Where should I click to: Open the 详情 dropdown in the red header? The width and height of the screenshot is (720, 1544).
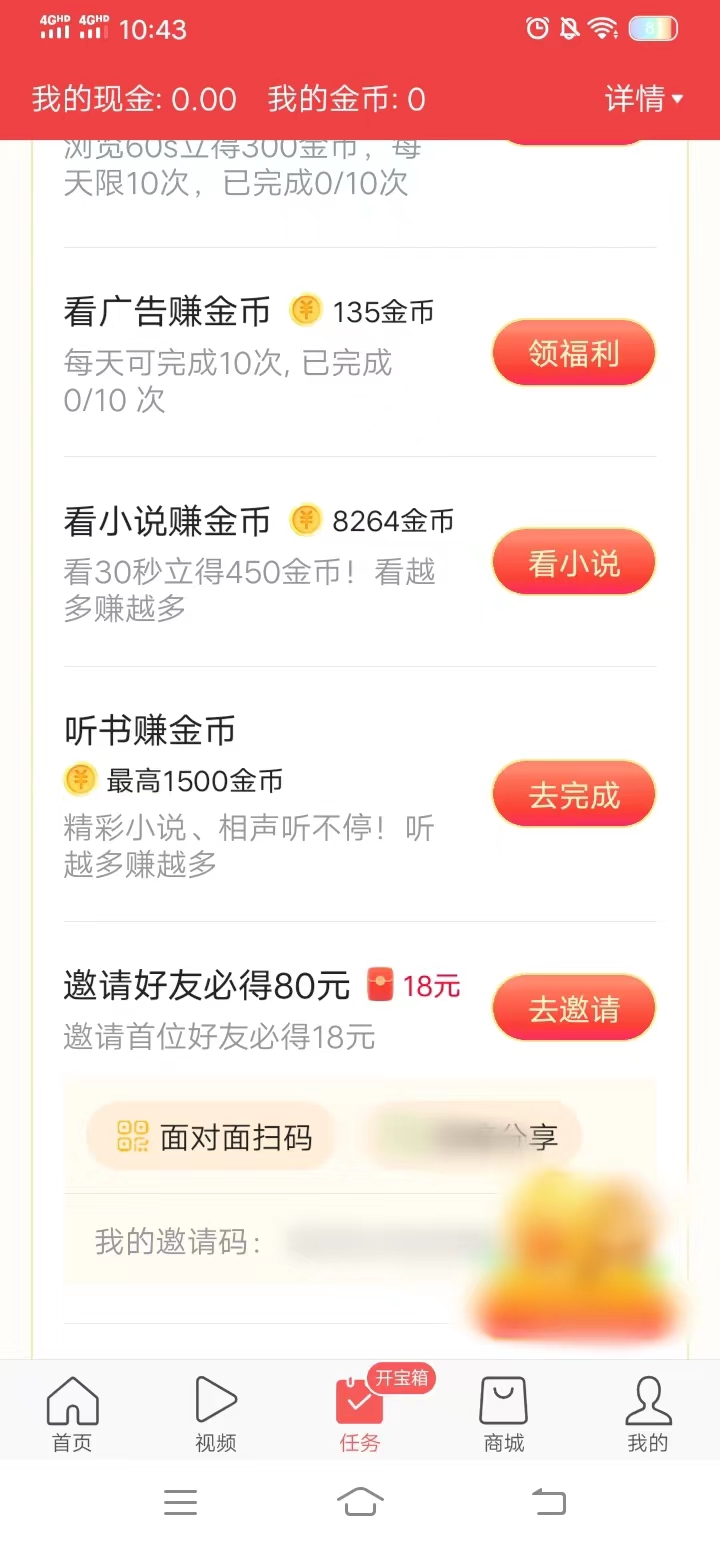tap(644, 99)
